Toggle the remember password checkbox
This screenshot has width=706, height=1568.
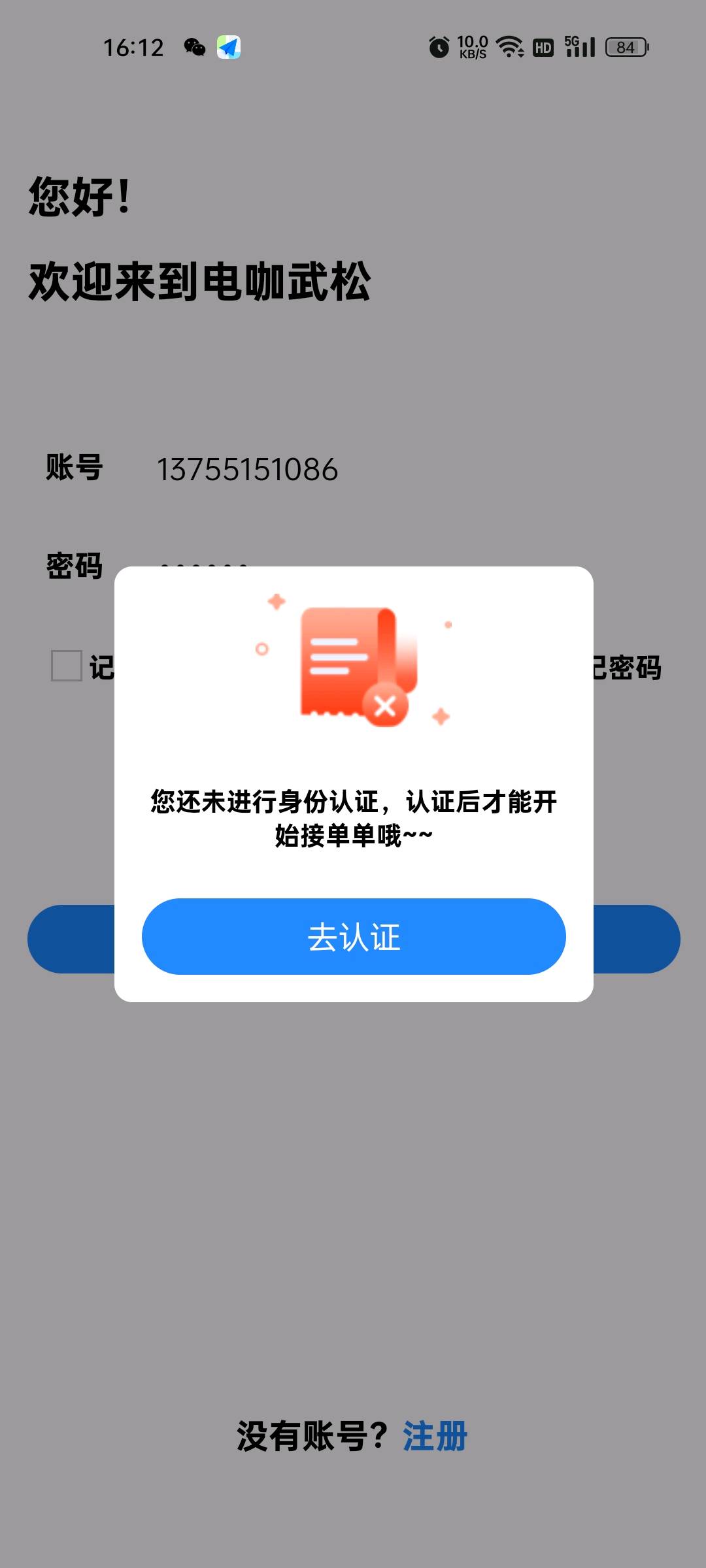pos(67,666)
